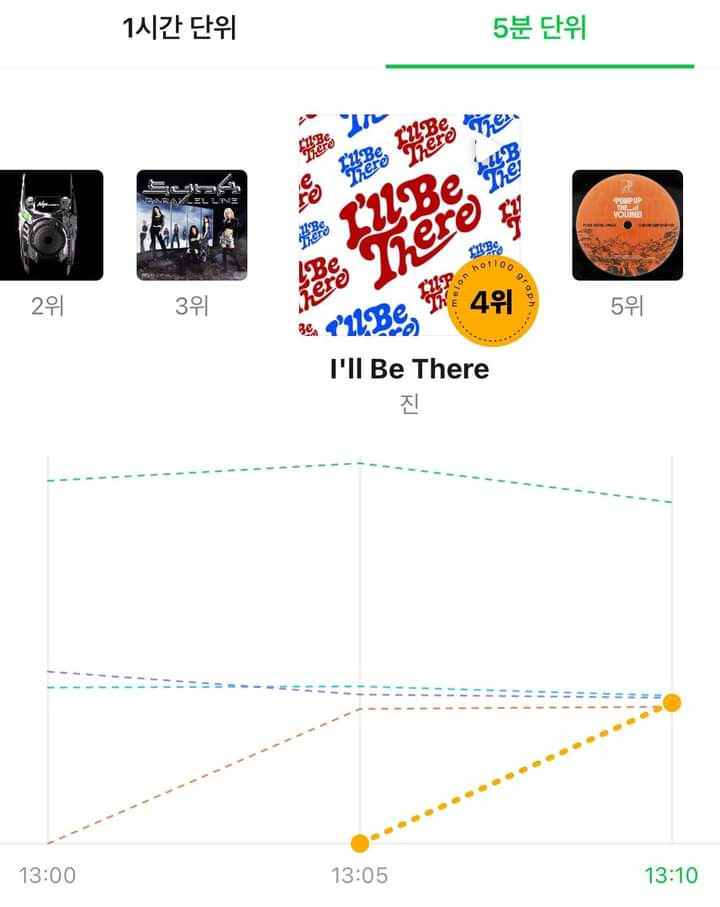Tap the 13:05 point on the graph

[x=360, y=843]
